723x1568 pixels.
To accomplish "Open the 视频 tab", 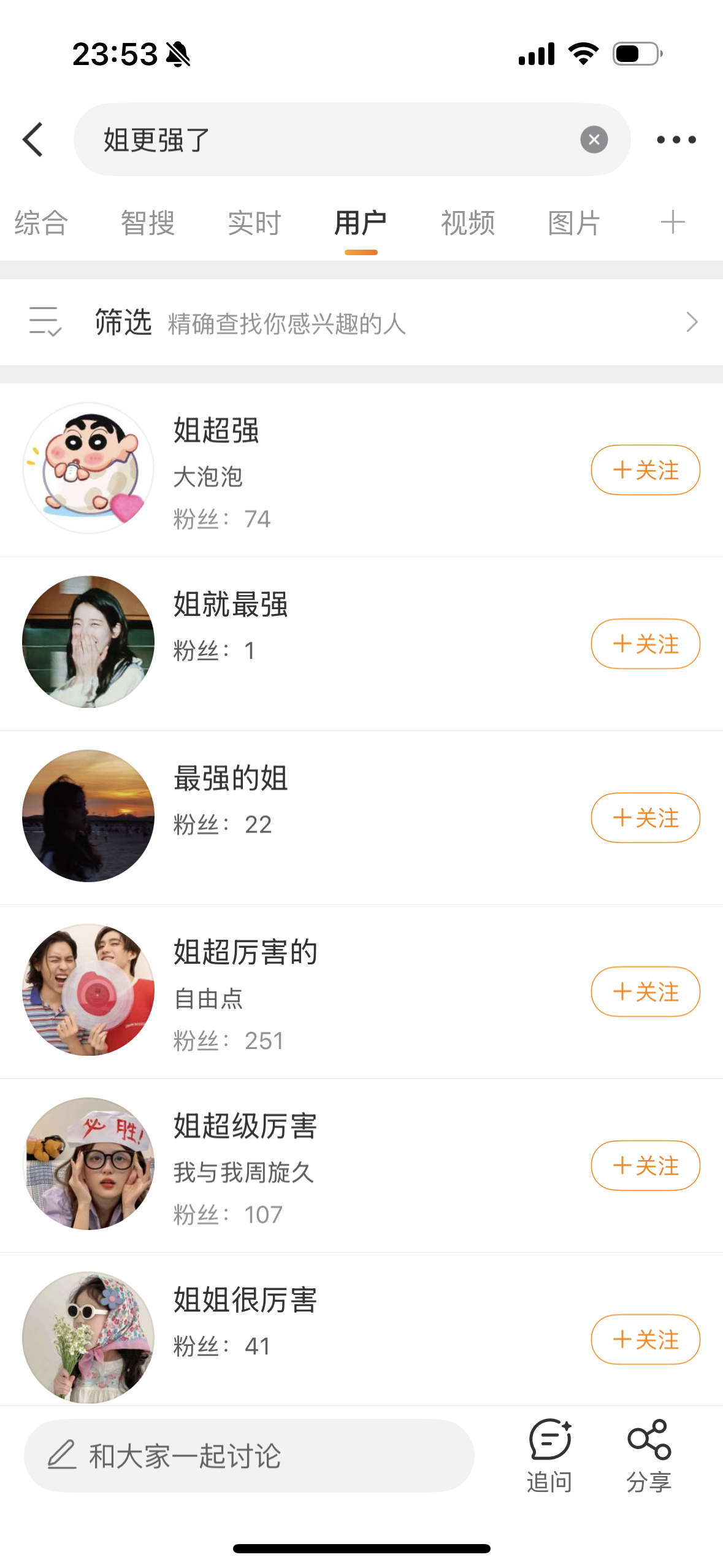I will (467, 222).
